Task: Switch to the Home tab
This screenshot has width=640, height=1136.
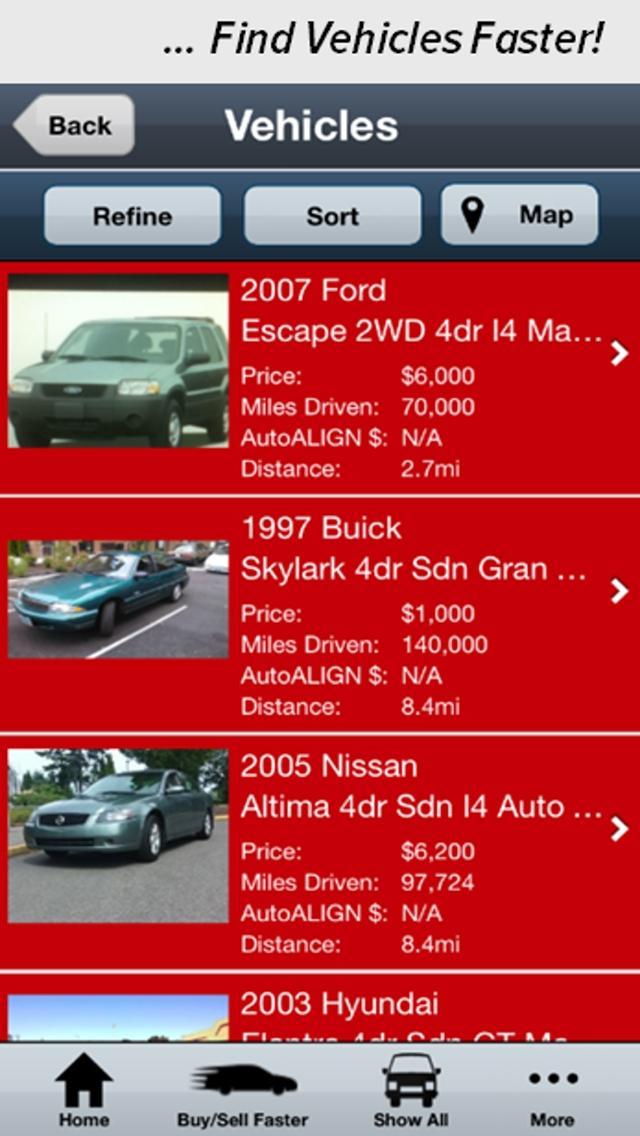Action: (x=84, y=1090)
